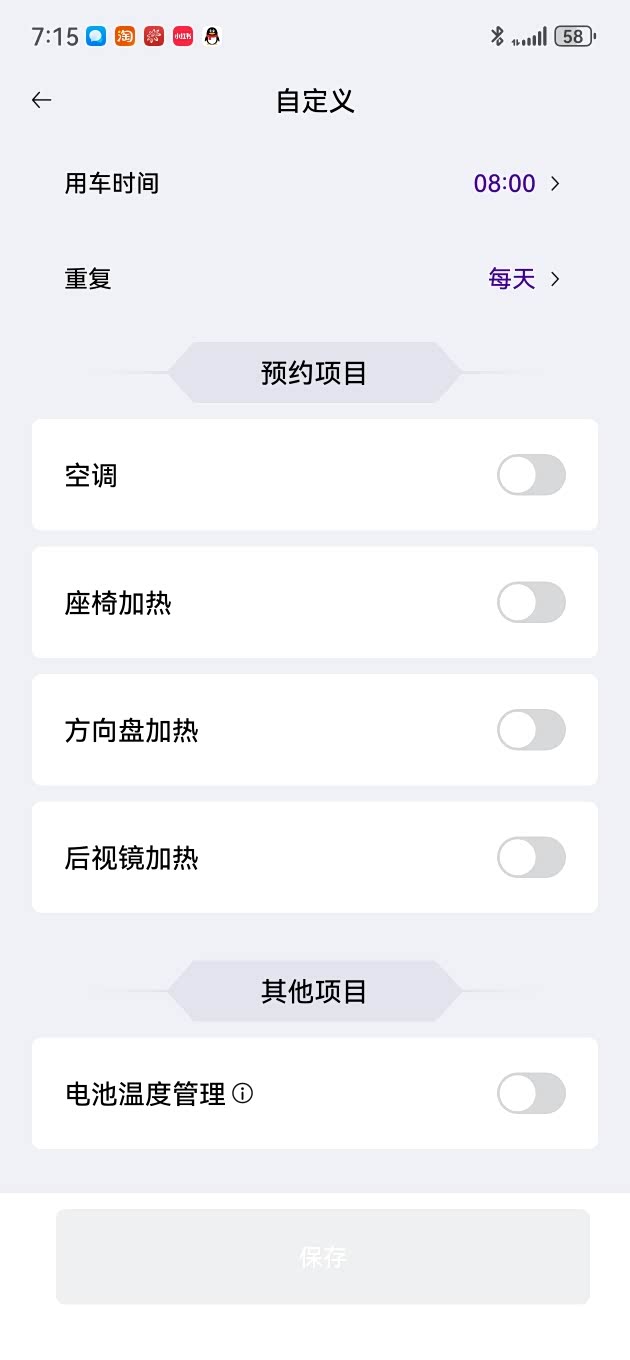Tap the 保存 save button
Viewport: 630px width, 1360px height.
(x=323, y=1257)
